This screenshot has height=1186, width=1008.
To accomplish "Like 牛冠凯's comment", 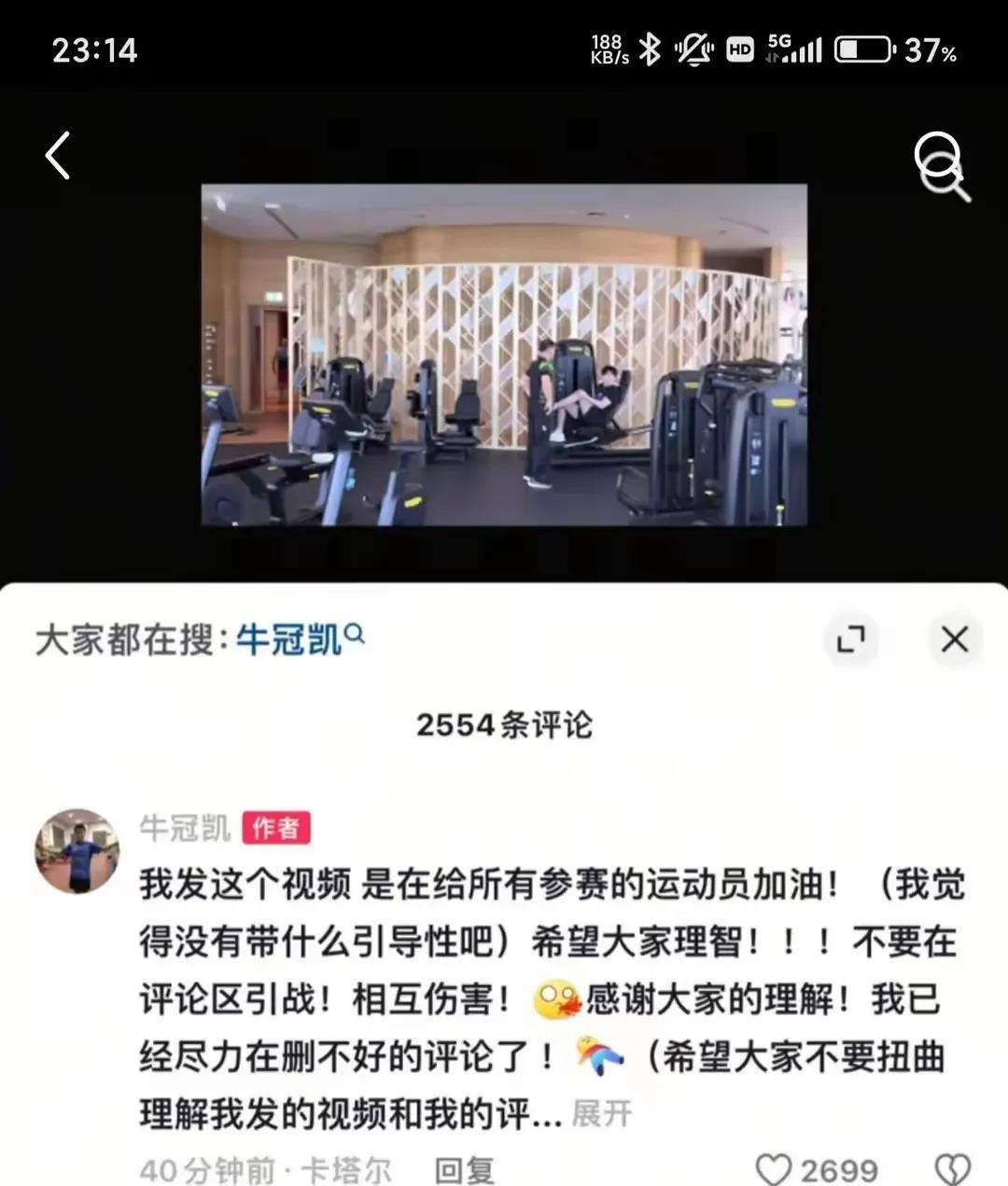I will pyautogui.click(x=774, y=1170).
